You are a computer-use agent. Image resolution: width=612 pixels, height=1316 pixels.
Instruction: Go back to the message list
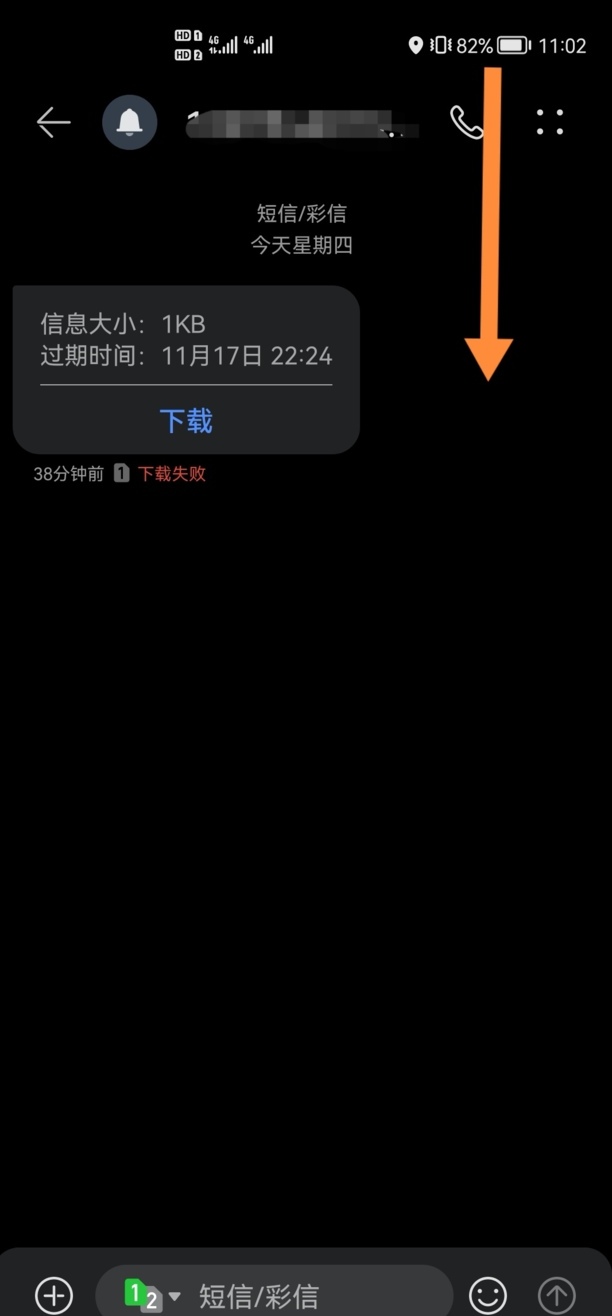point(53,122)
